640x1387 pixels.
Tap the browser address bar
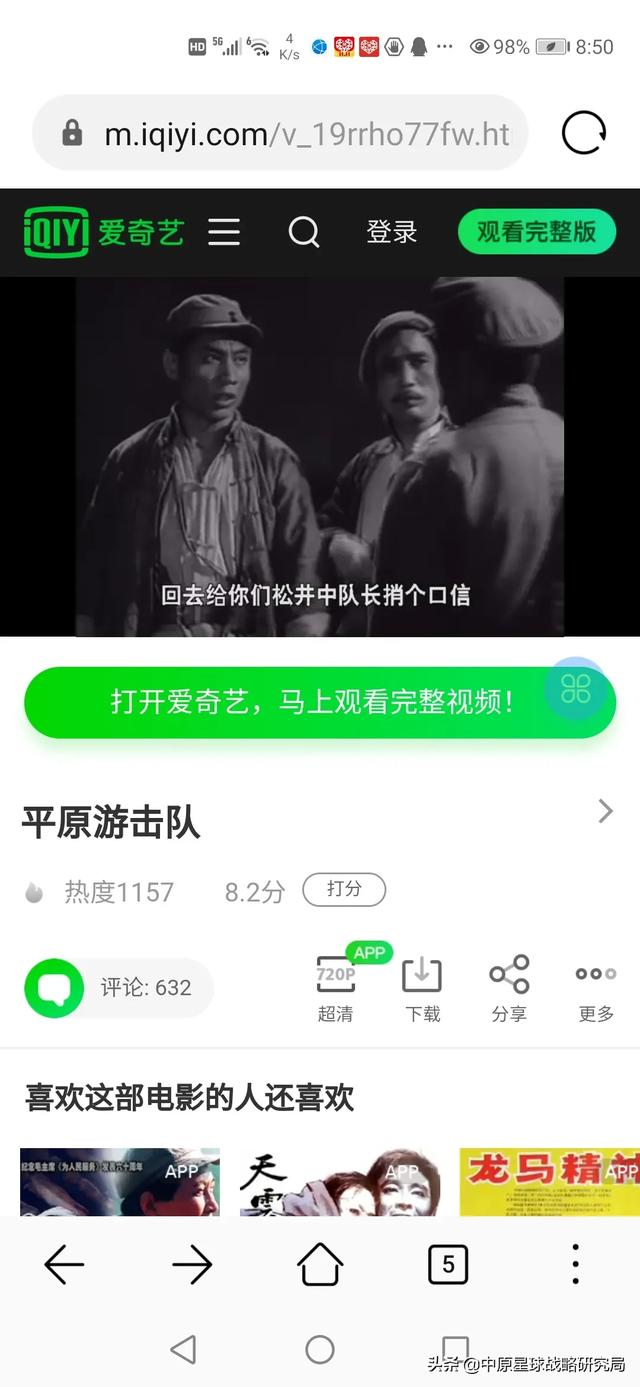(280, 133)
